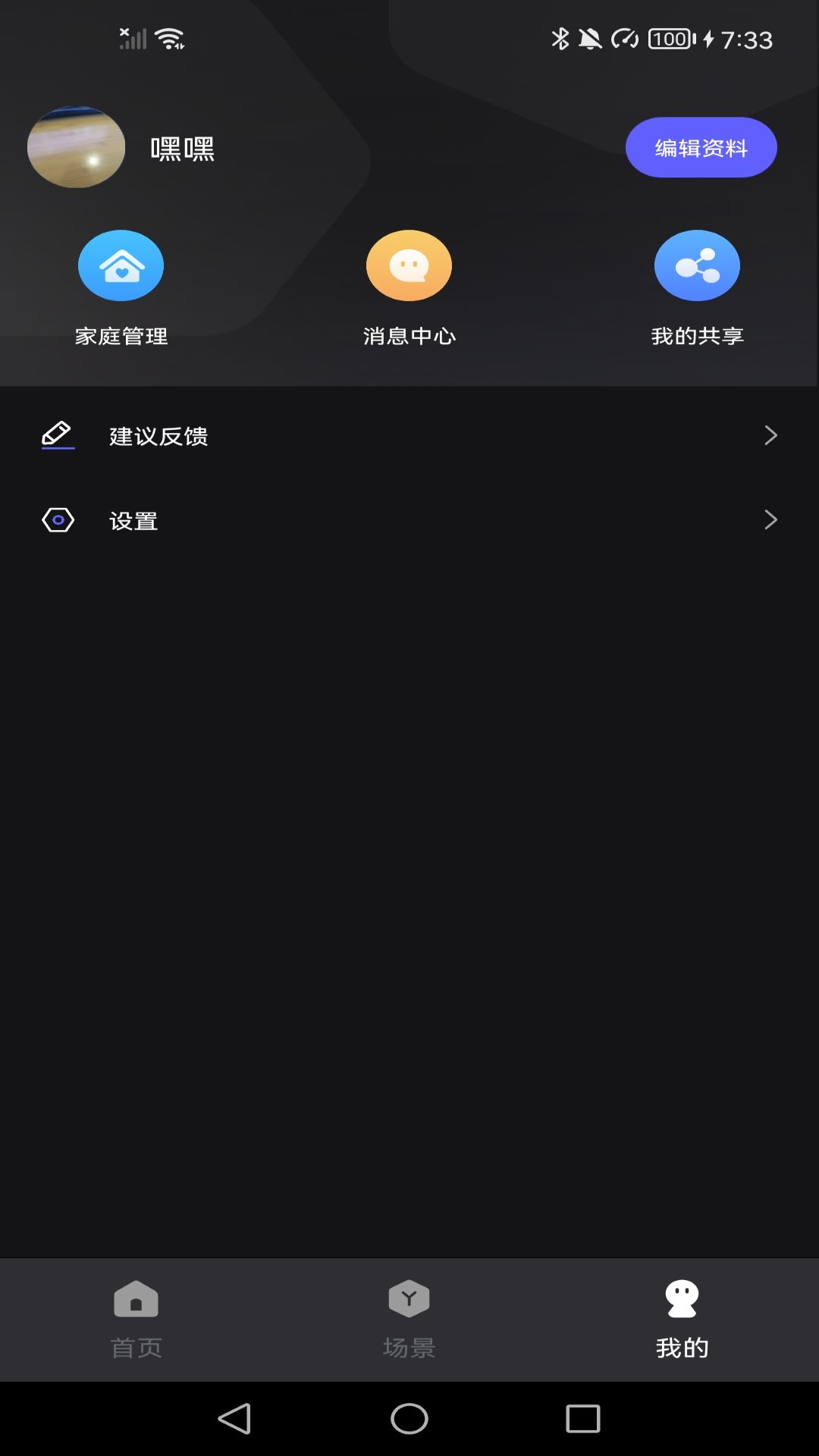Open the 消息中心 message center icon

[x=409, y=265]
